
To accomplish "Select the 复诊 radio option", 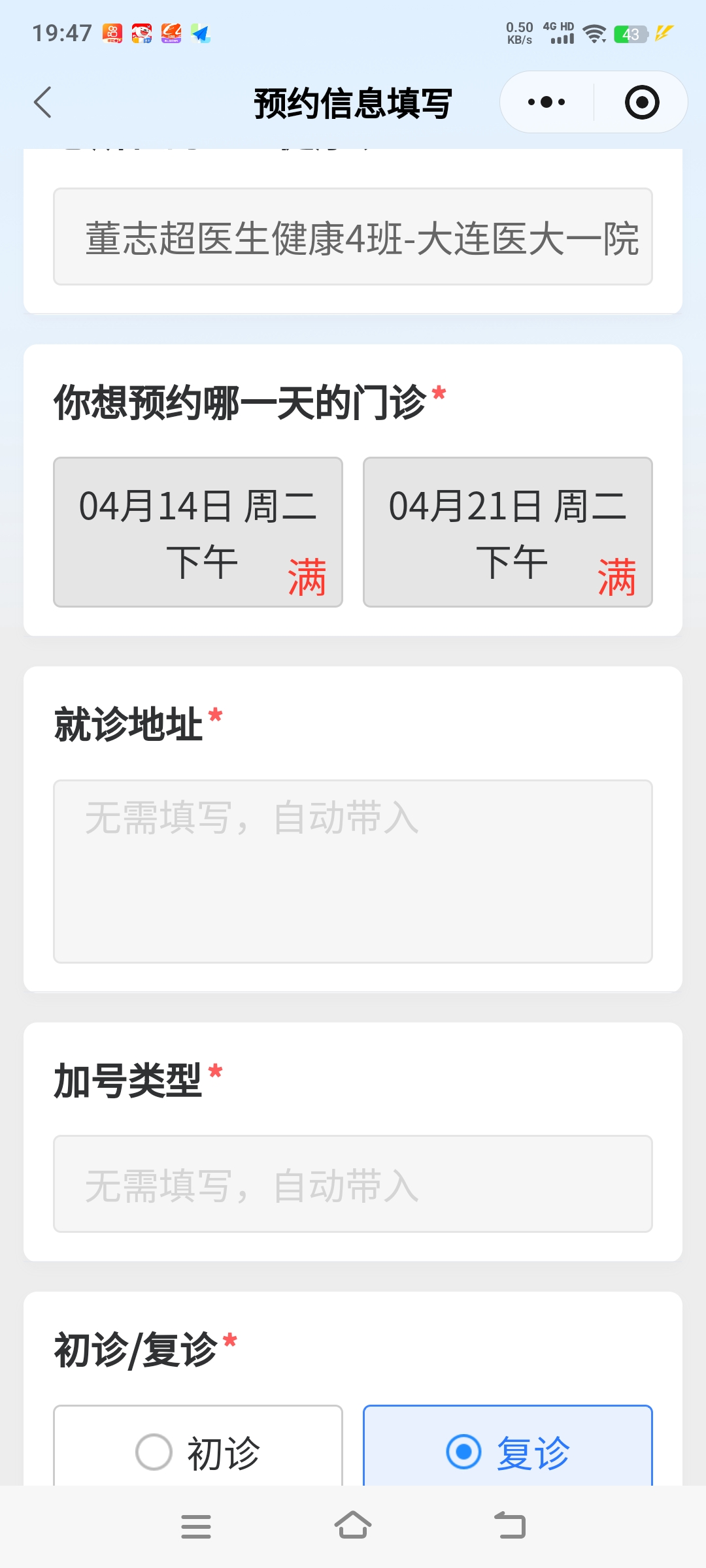I will (508, 1452).
